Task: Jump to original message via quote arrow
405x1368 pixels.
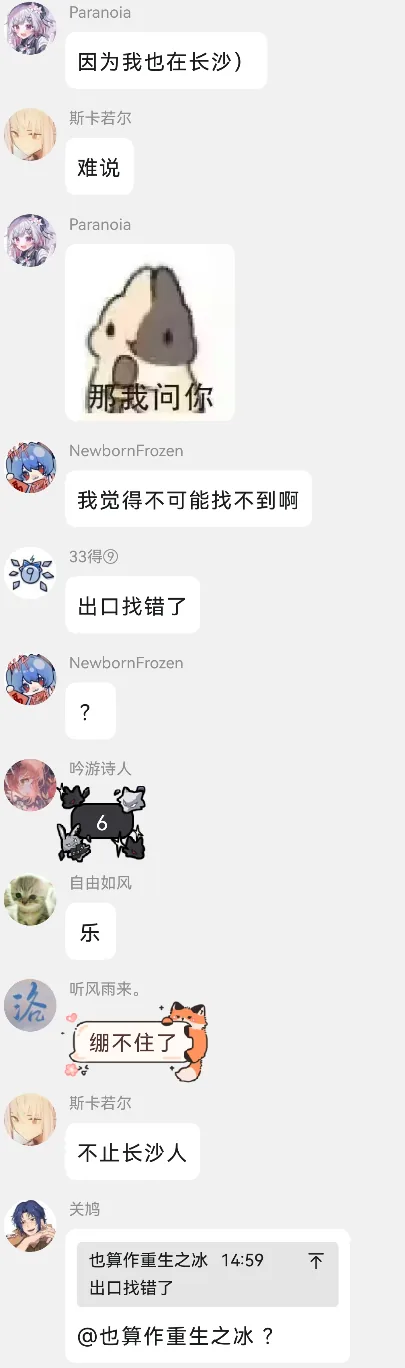Action: pyautogui.click(x=316, y=1261)
